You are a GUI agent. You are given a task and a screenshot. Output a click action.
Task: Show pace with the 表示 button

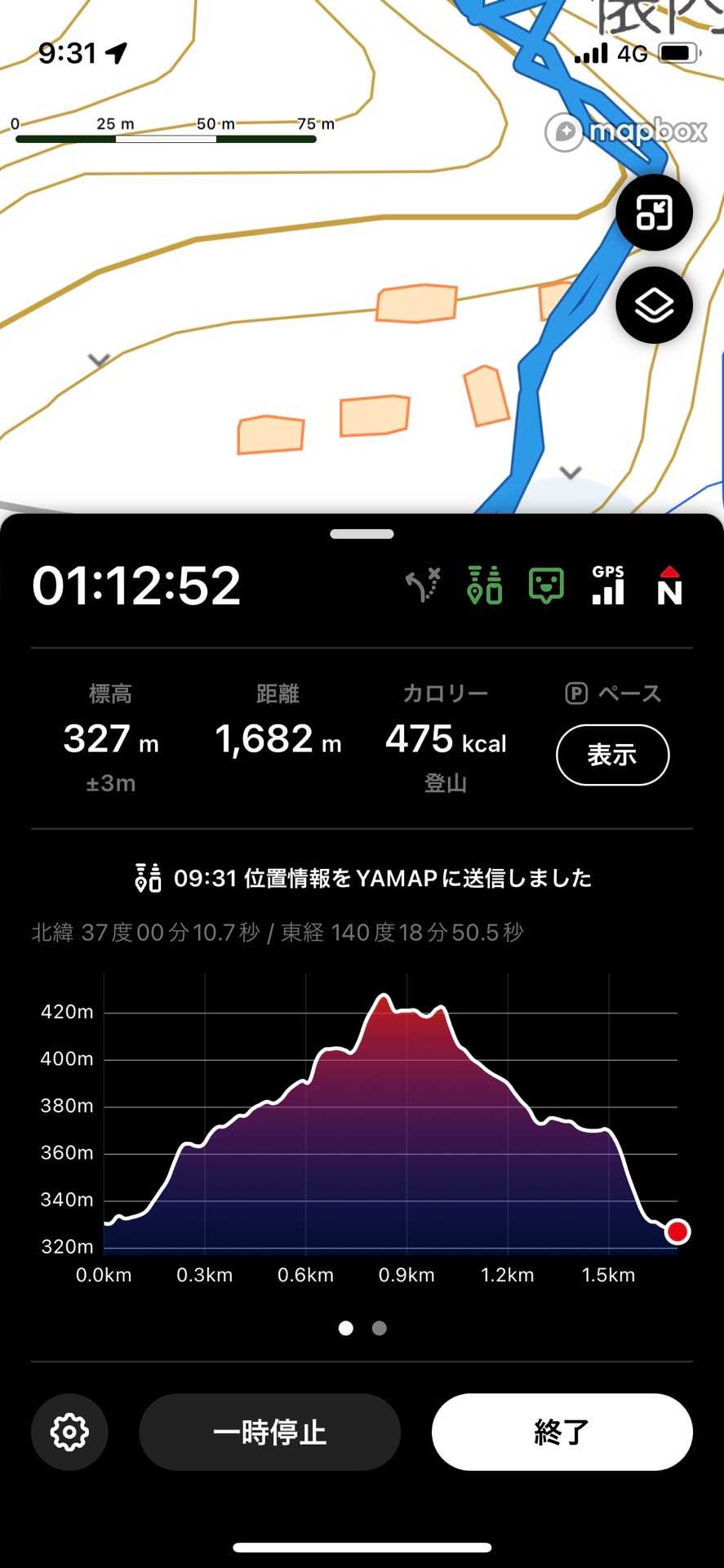612,755
